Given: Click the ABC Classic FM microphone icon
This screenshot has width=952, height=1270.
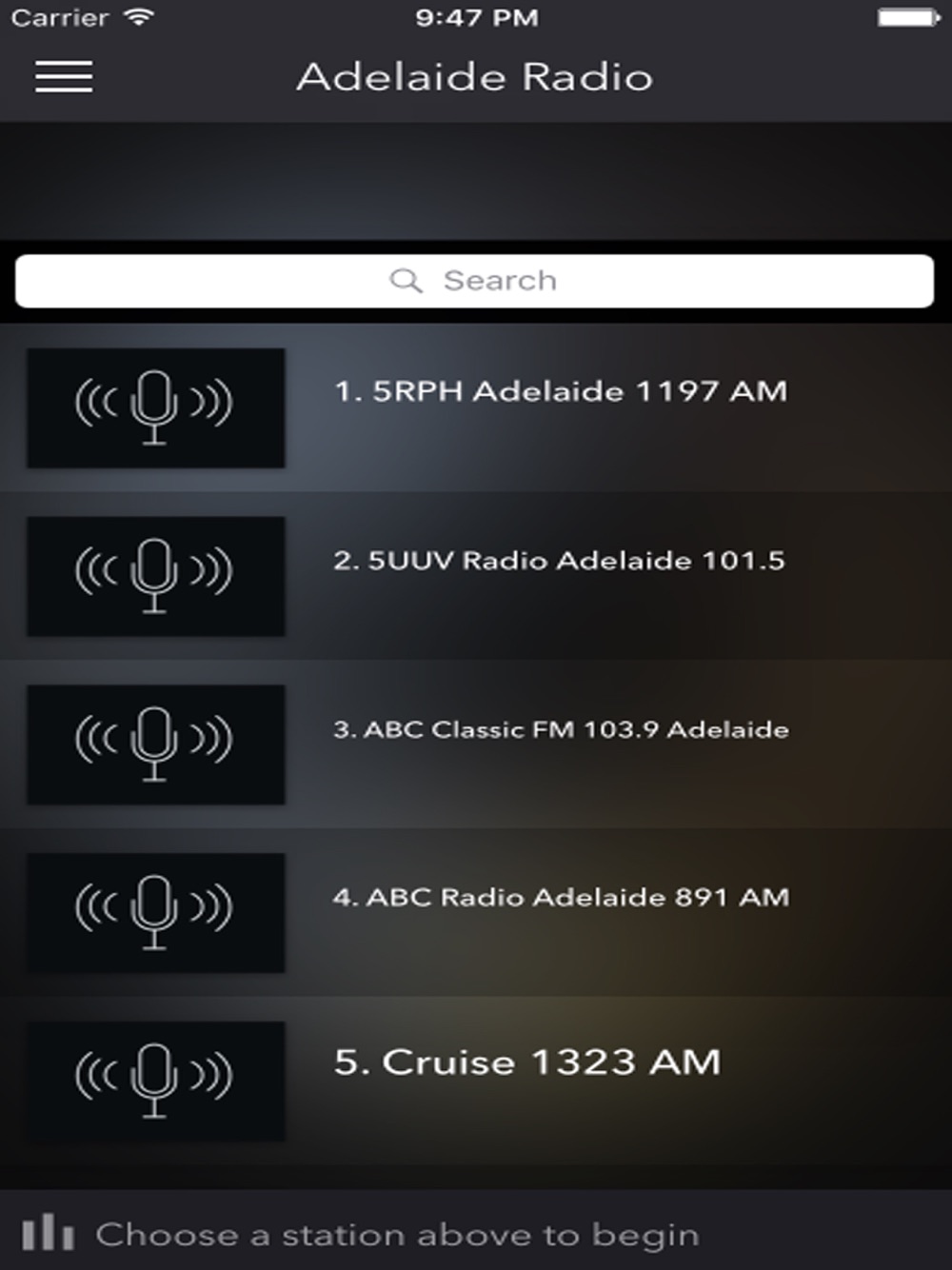Looking at the screenshot, I should coord(155,744).
